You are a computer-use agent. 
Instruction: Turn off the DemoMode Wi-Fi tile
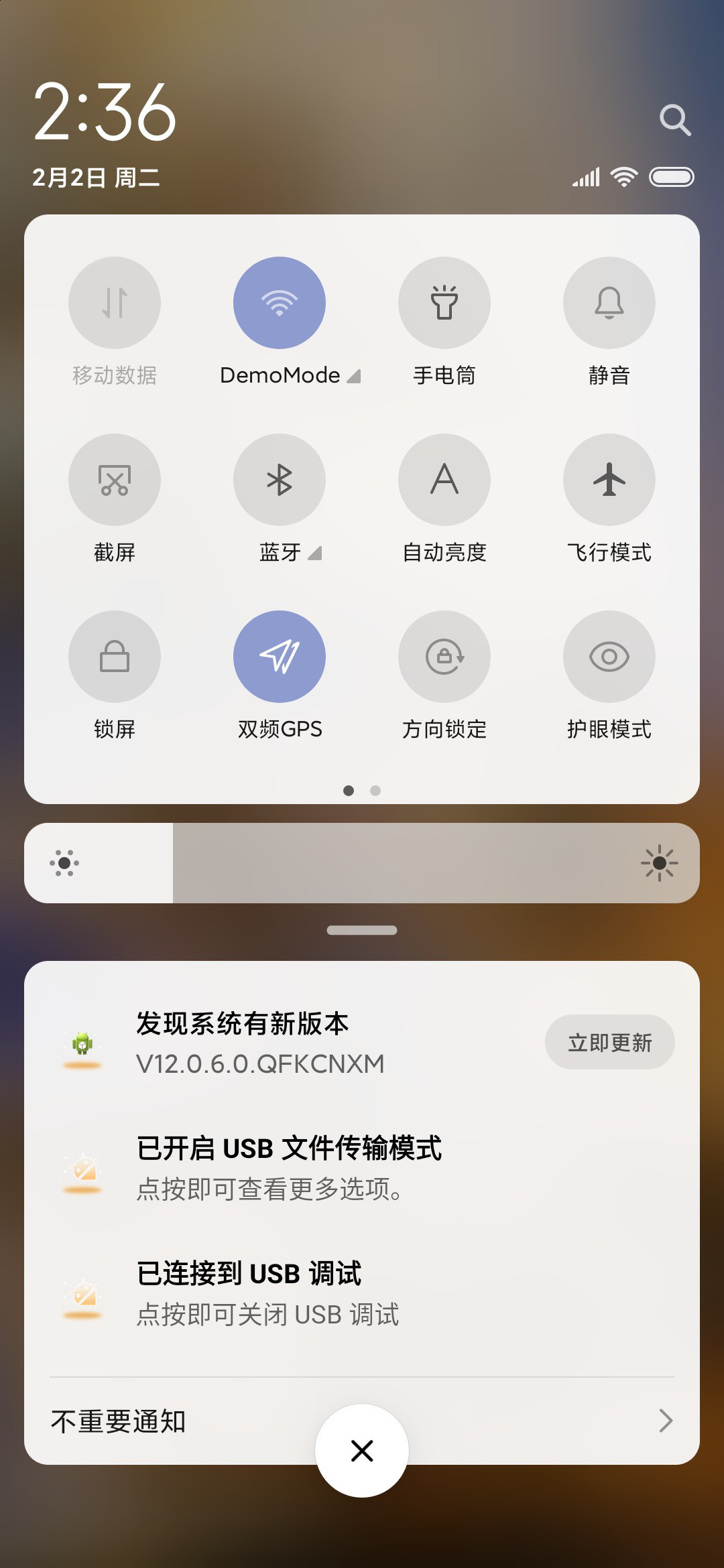click(x=280, y=303)
